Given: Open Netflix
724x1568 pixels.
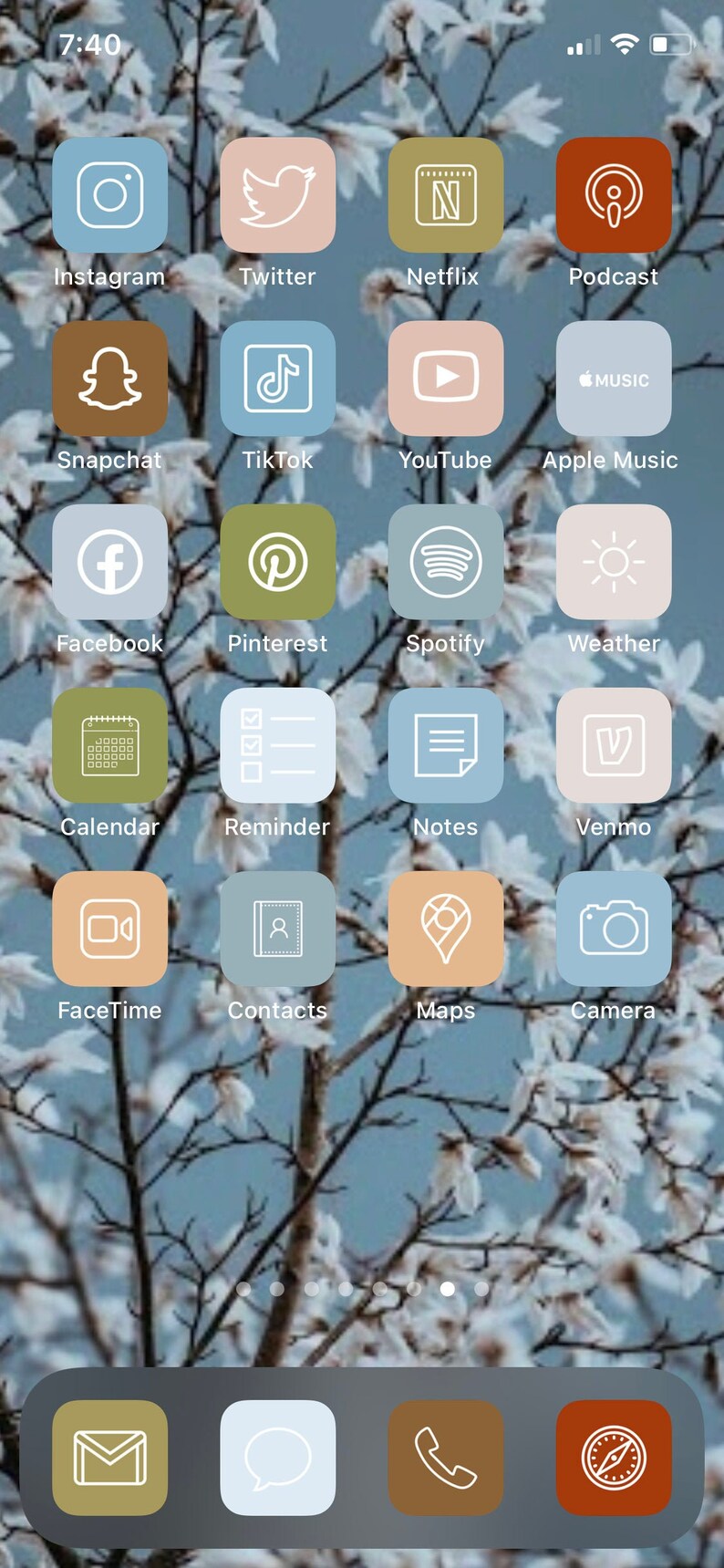Looking at the screenshot, I should (446, 195).
